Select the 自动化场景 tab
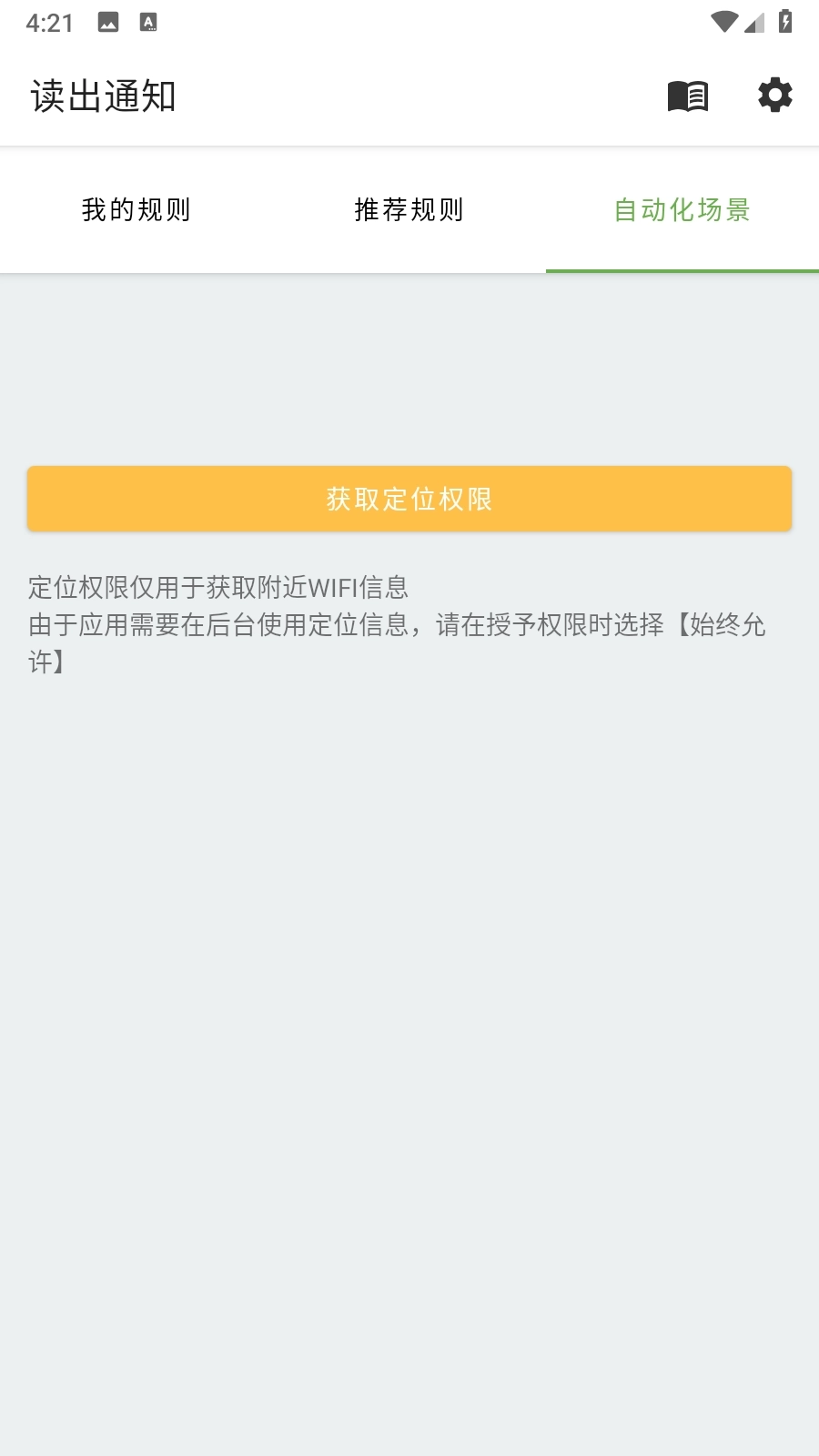 [682, 209]
